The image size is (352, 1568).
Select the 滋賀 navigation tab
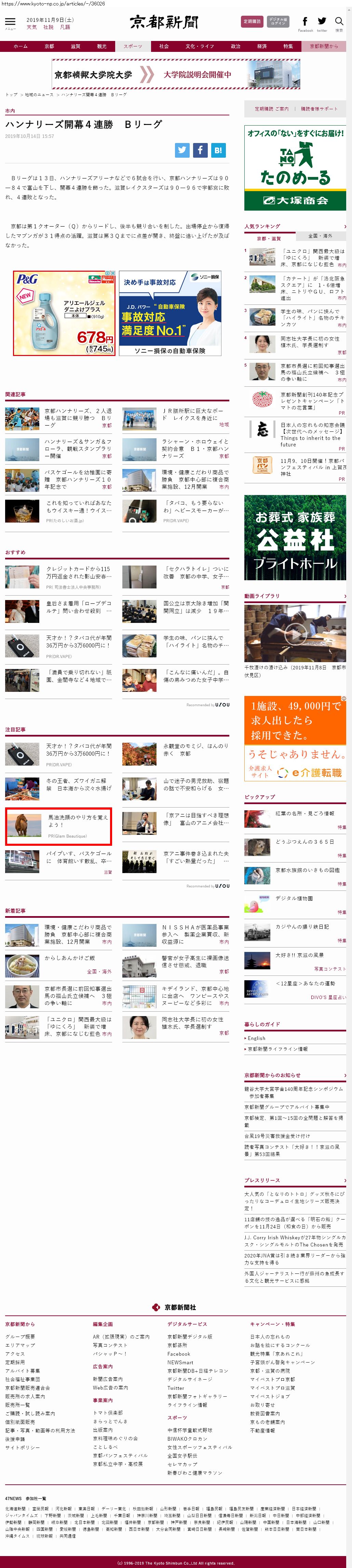coord(76,46)
